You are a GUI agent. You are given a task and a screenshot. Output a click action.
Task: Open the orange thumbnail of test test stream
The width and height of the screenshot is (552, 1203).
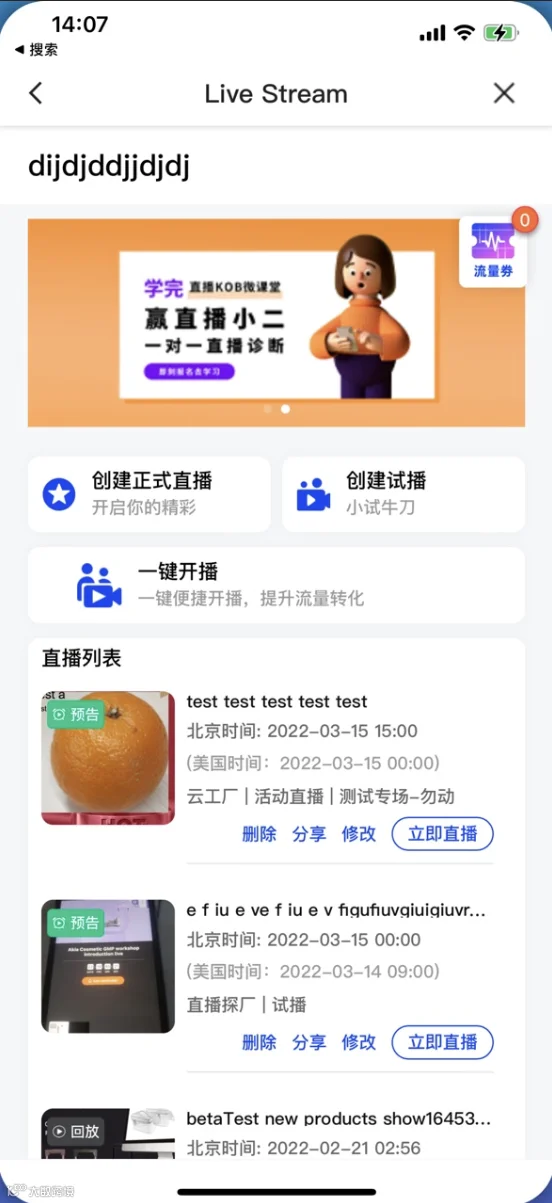pos(108,758)
